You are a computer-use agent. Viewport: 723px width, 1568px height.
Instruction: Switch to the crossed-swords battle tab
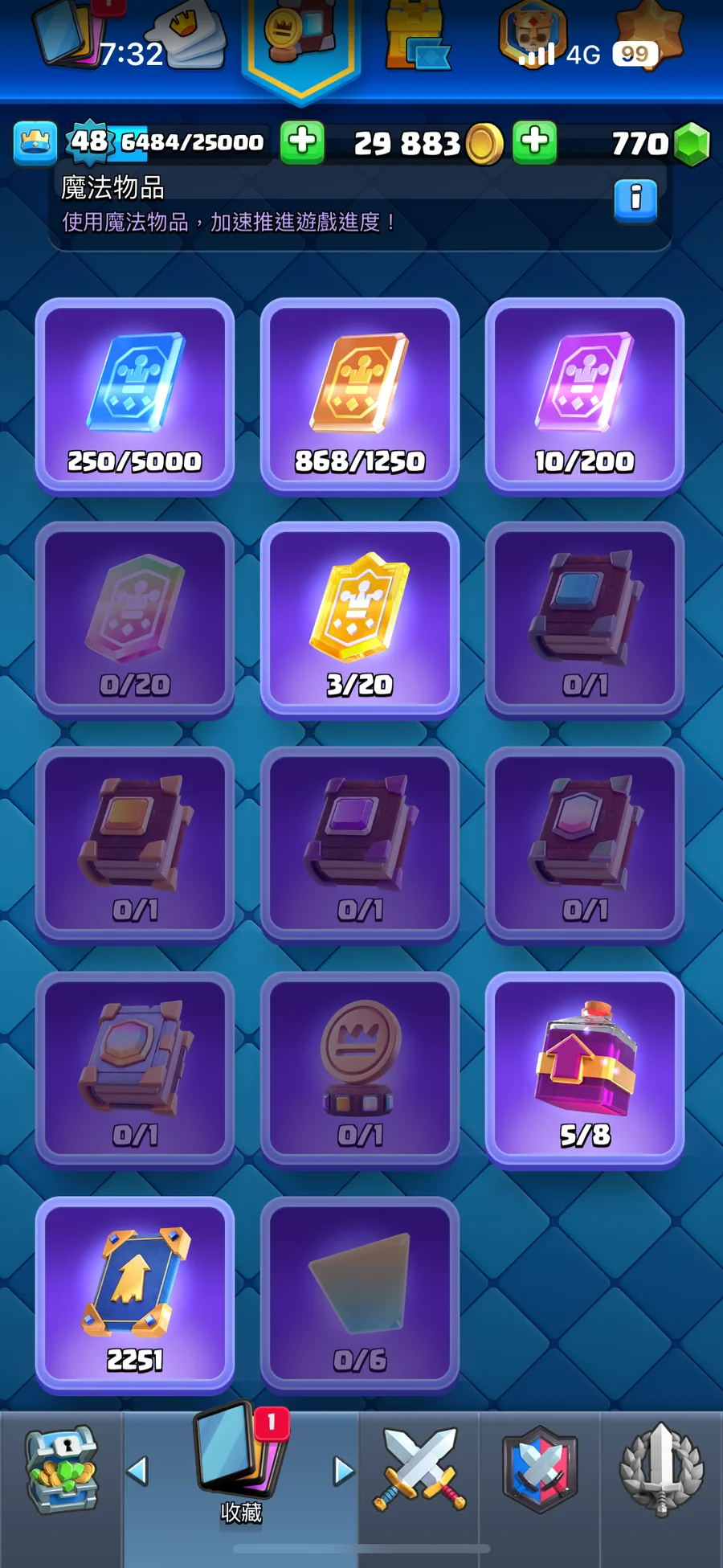419,1469
